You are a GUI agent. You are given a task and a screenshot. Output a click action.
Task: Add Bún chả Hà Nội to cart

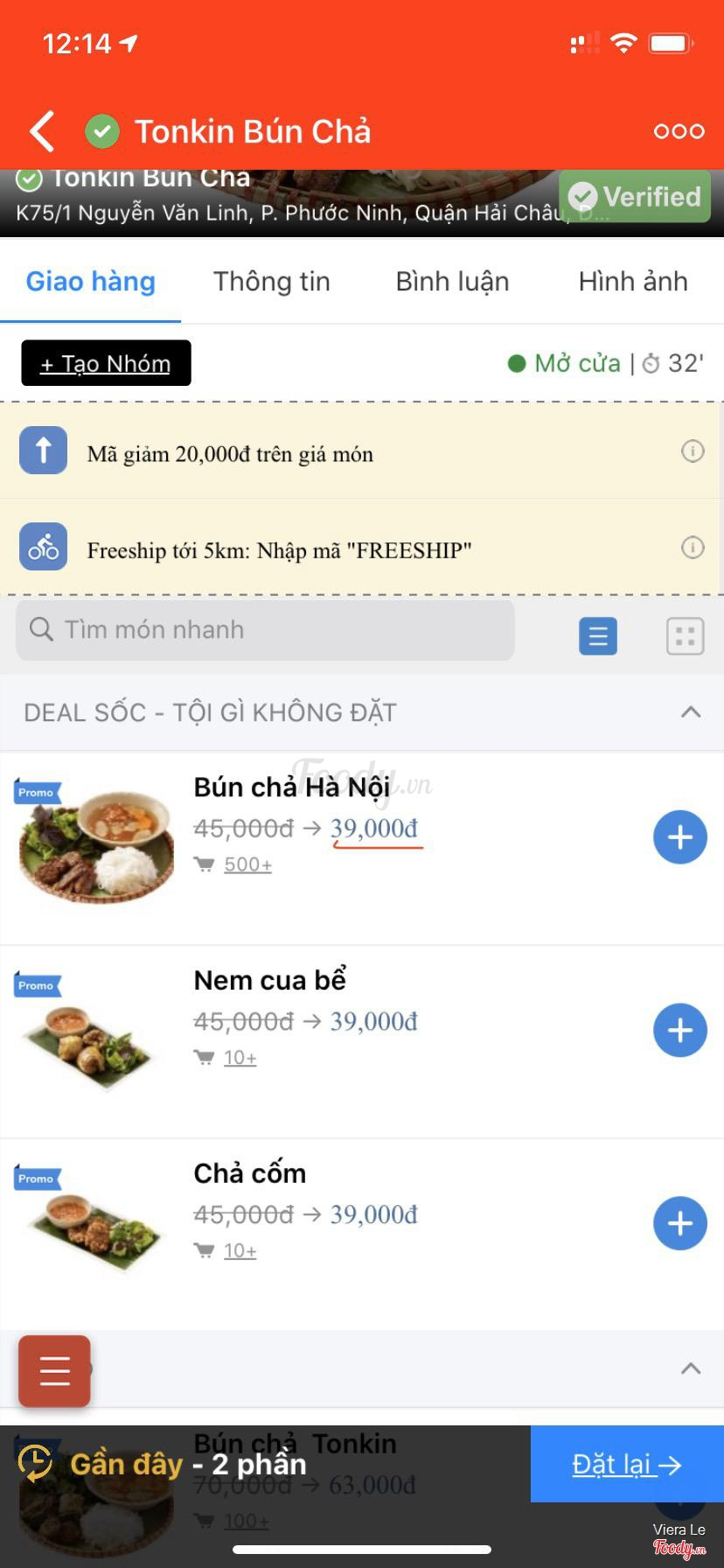(679, 837)
